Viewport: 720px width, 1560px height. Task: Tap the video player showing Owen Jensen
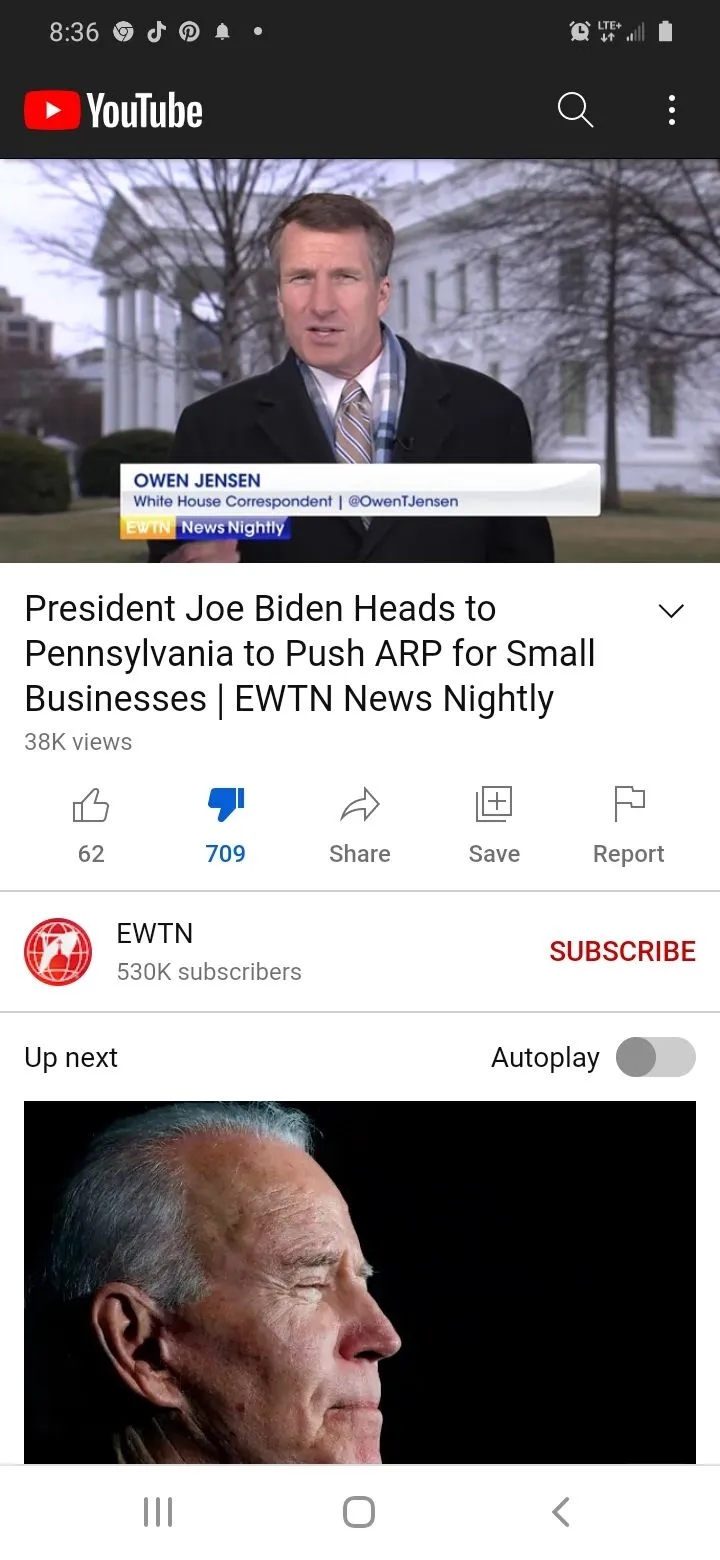coord(360,360)
